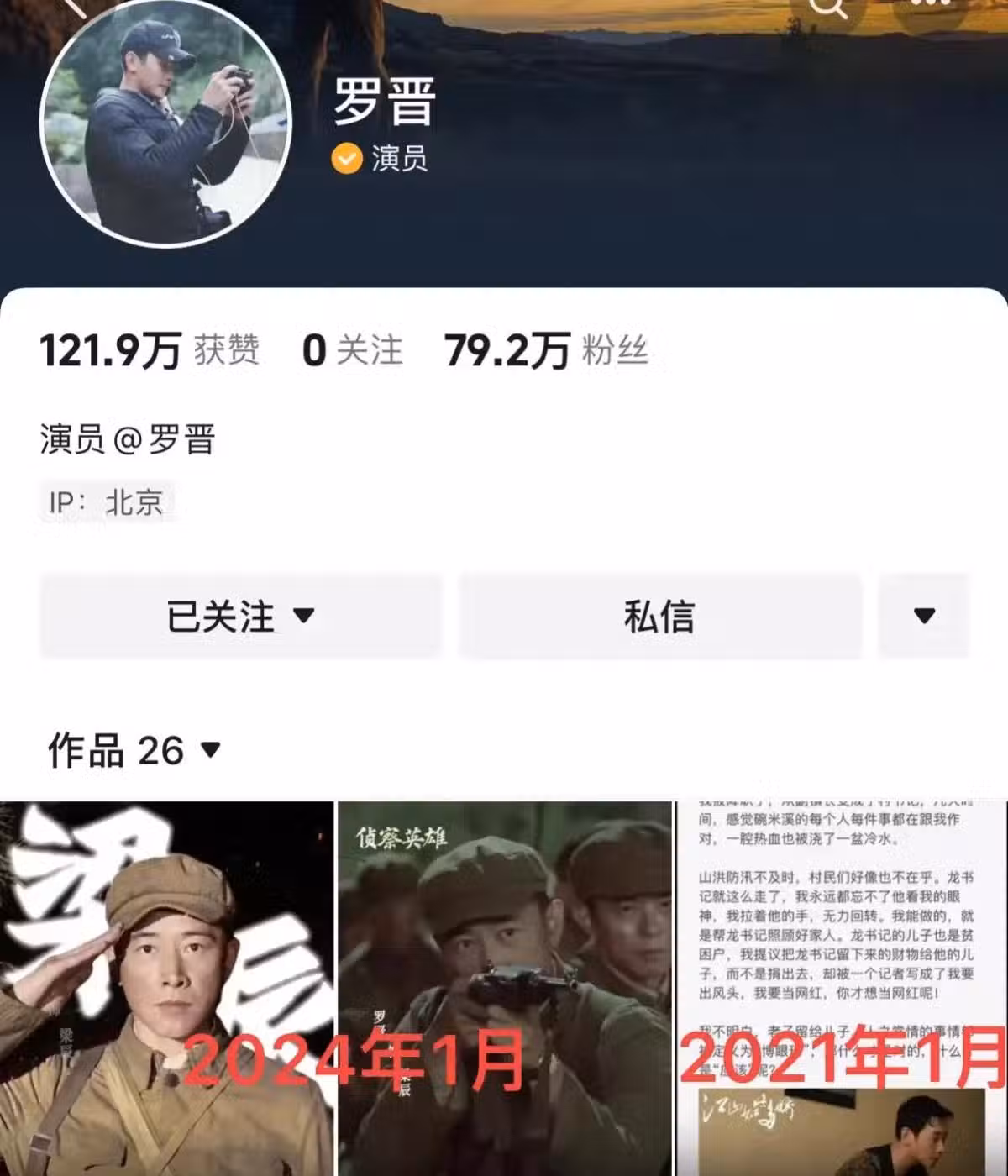Go back using the top-left arrow
The height and width of the screenshot is (1176, 1008).
coord(76,7)
